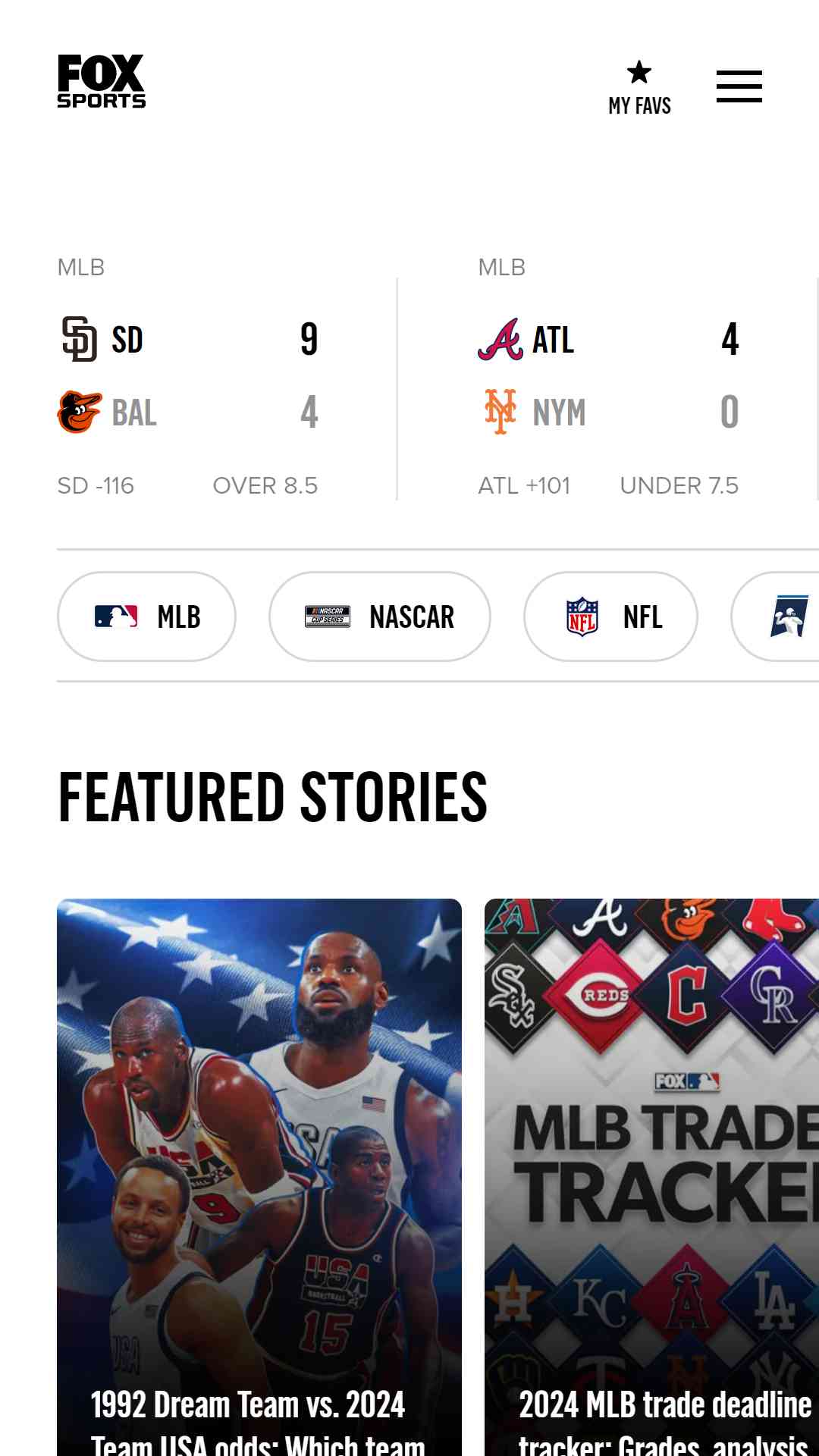Image resolution: width=819 pixels, height=1456 pixels.
Task: Open the MLB trade deadline tracker story
Action: click(652, 1175)
